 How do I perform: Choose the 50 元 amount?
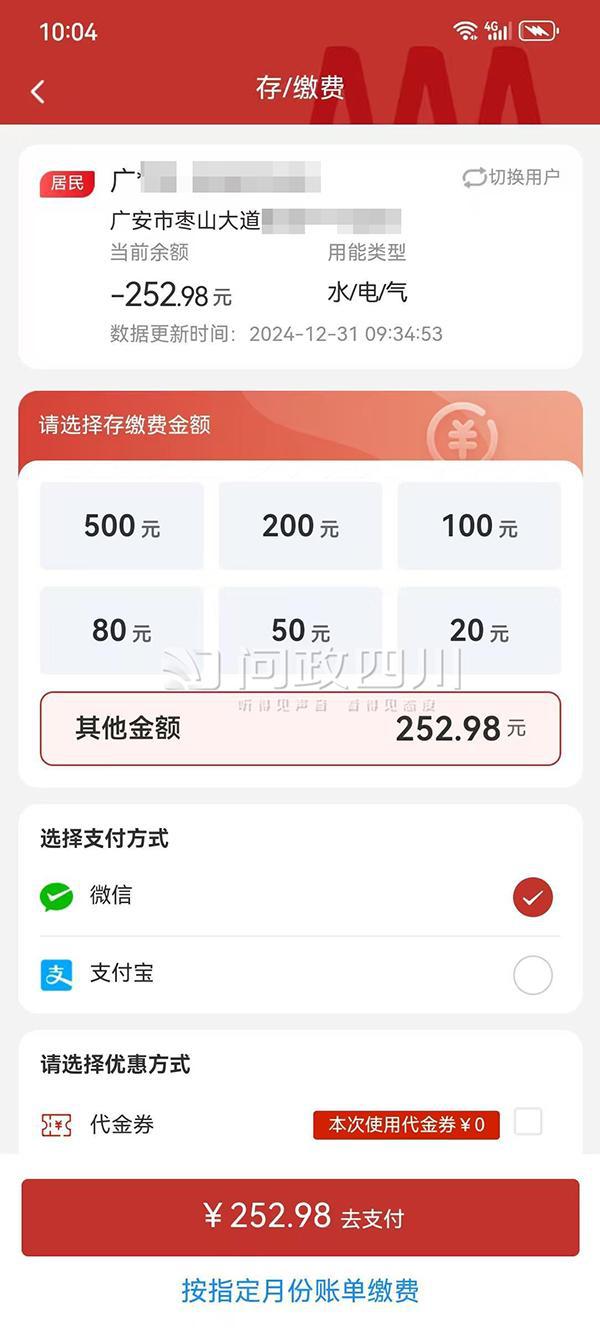300,630
